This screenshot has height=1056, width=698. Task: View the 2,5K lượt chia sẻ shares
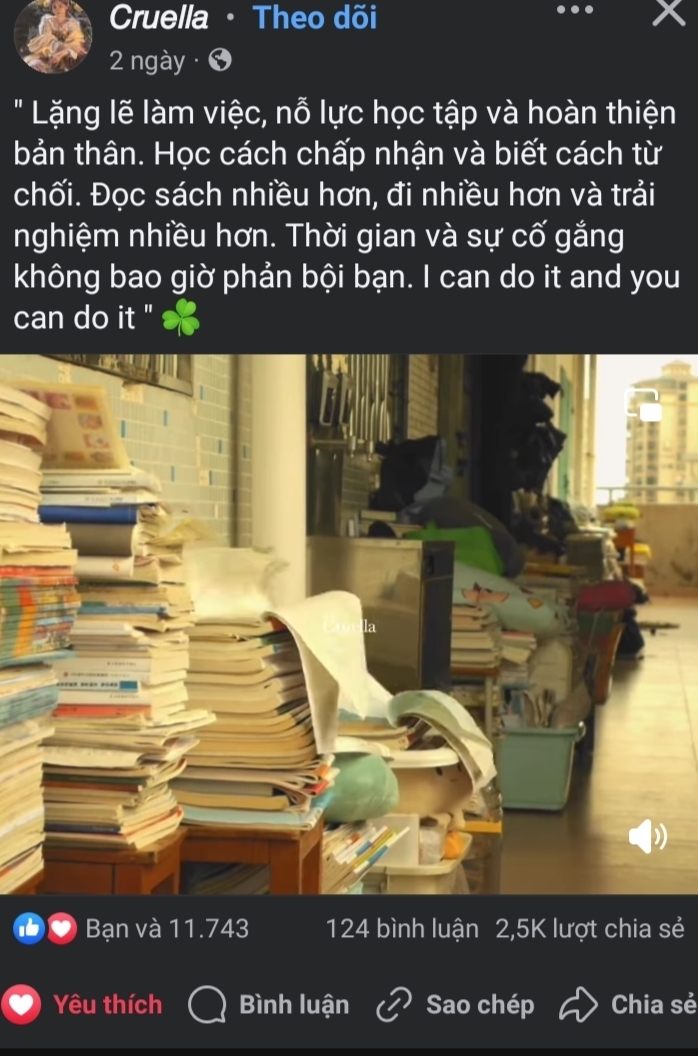[x=590, y=929]
